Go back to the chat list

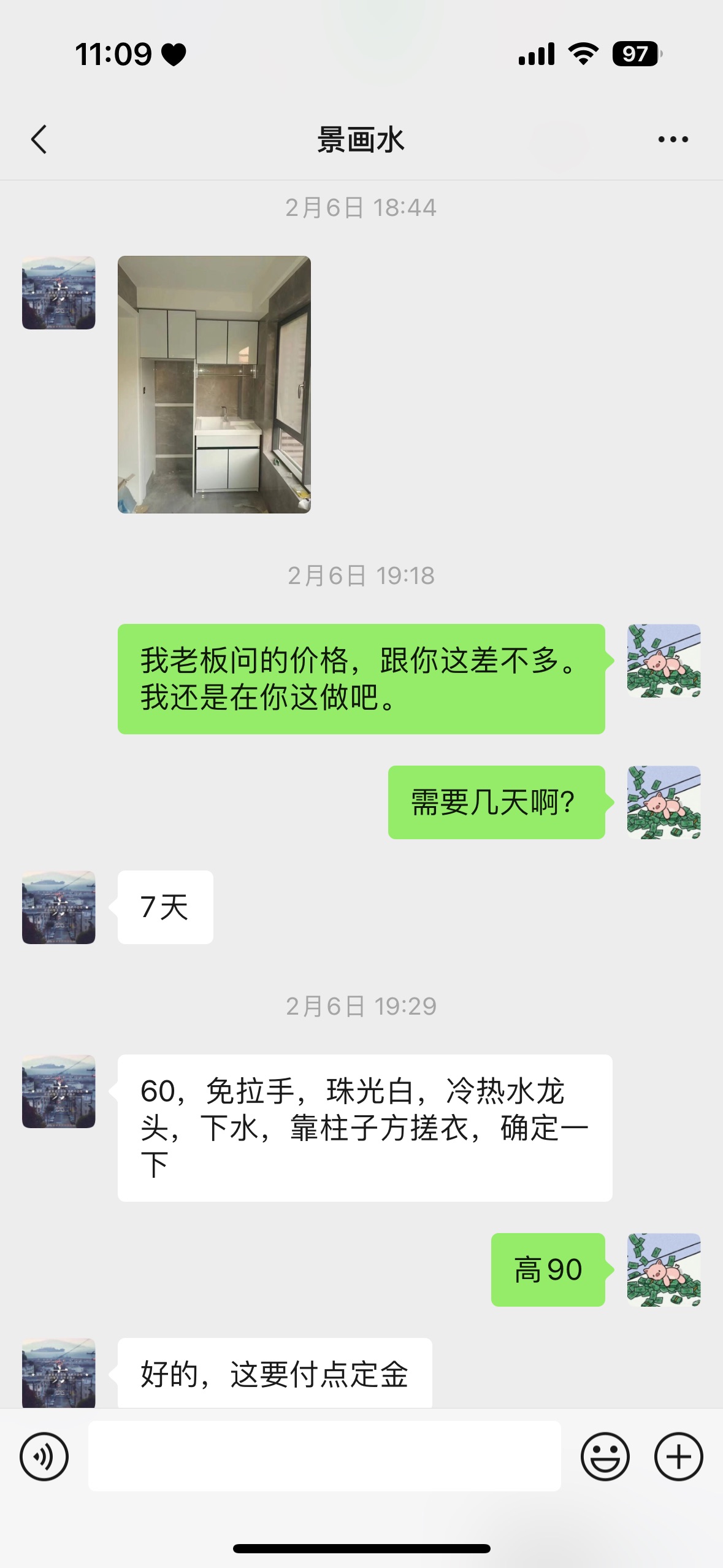coord(39,139)
